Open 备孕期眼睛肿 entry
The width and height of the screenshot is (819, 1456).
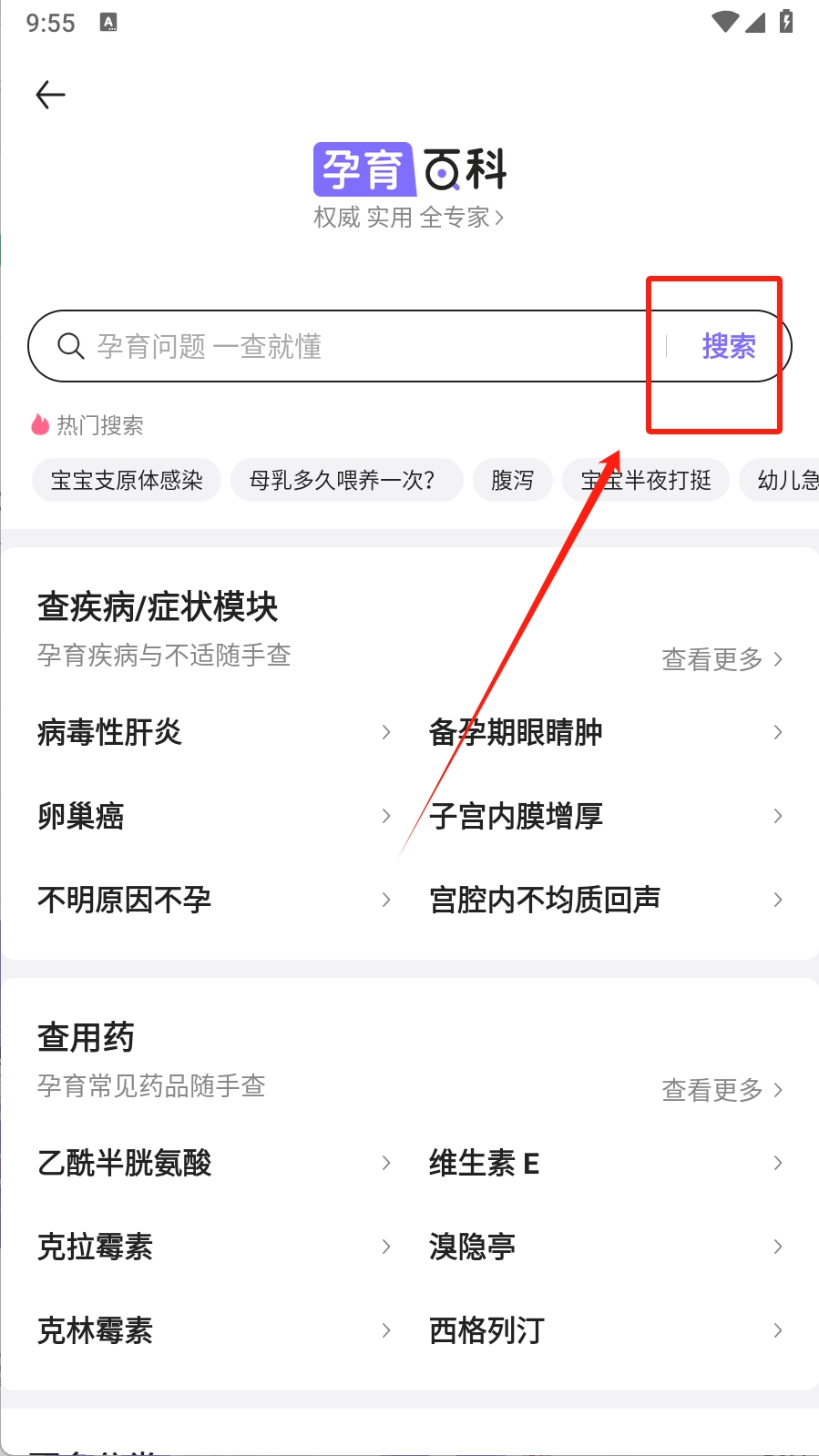[606, 732]
